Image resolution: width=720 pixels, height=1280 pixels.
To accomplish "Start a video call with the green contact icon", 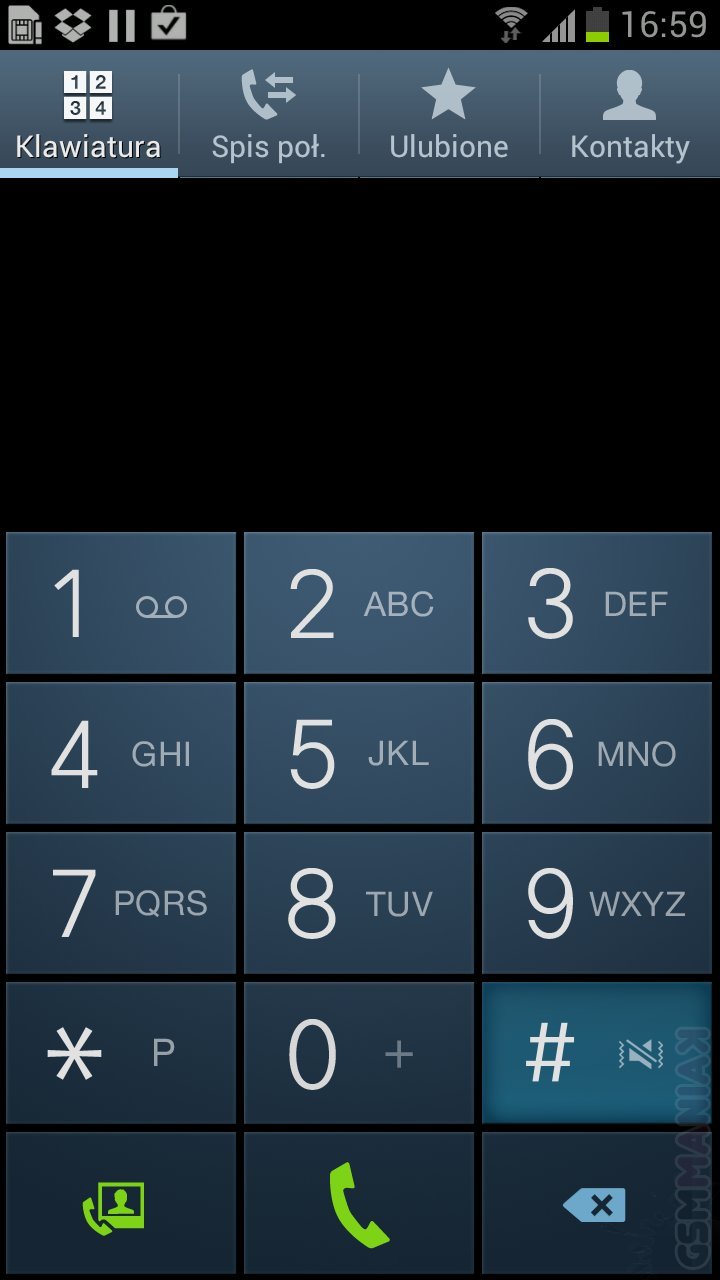I will 121,1204.
